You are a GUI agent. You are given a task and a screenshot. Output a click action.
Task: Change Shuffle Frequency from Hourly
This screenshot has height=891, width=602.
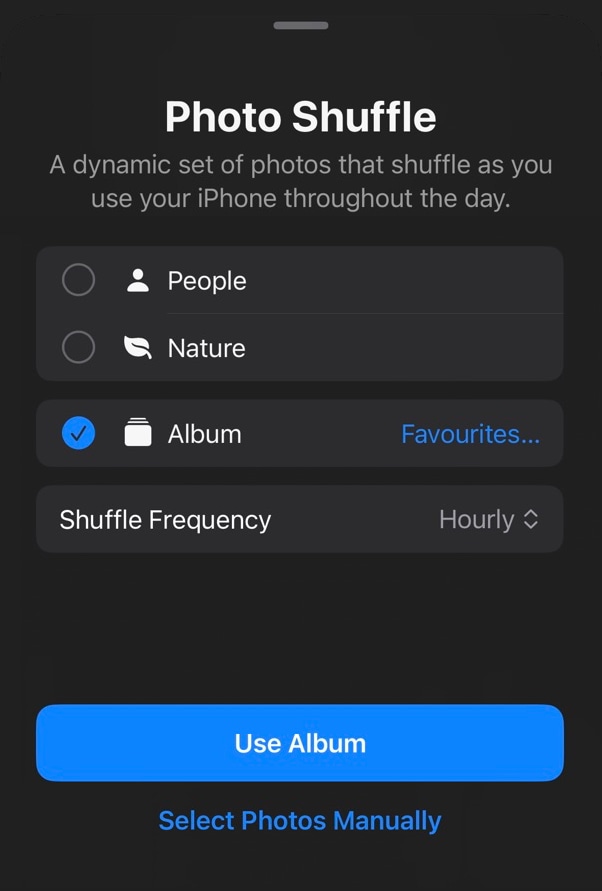(x=489, y=520)
